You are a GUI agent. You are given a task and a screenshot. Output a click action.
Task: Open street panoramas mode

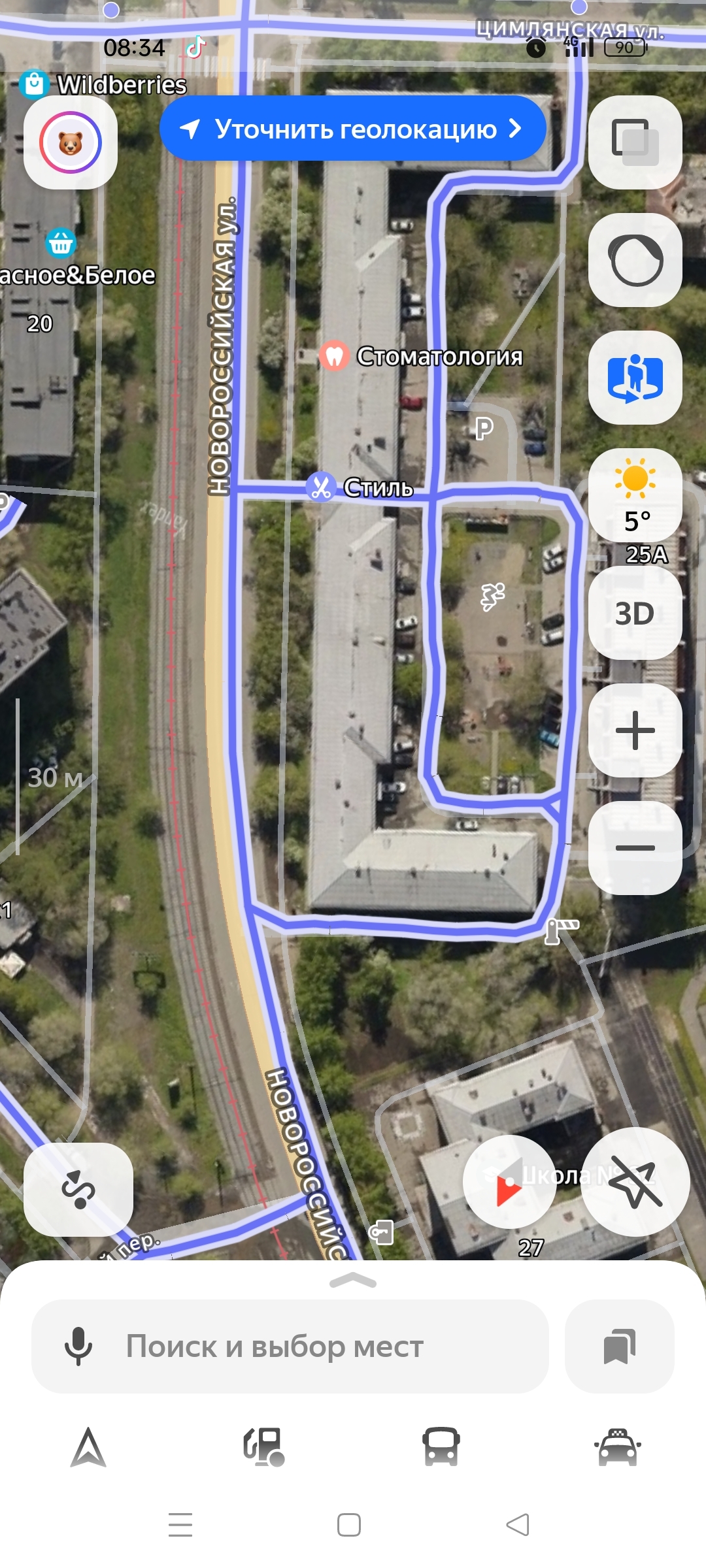pyautogui.click(x=635, y=378)
